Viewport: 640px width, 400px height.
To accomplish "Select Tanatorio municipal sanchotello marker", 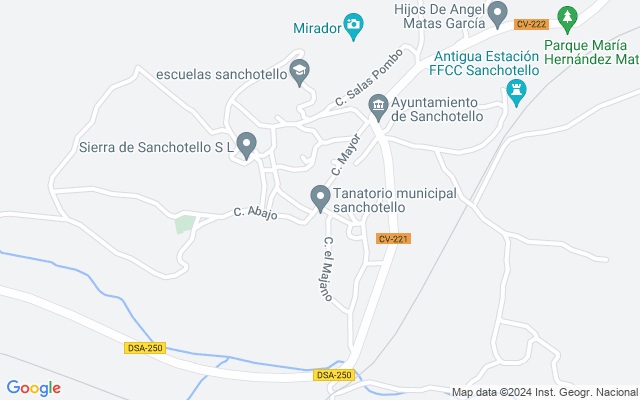I will (320, 196).
